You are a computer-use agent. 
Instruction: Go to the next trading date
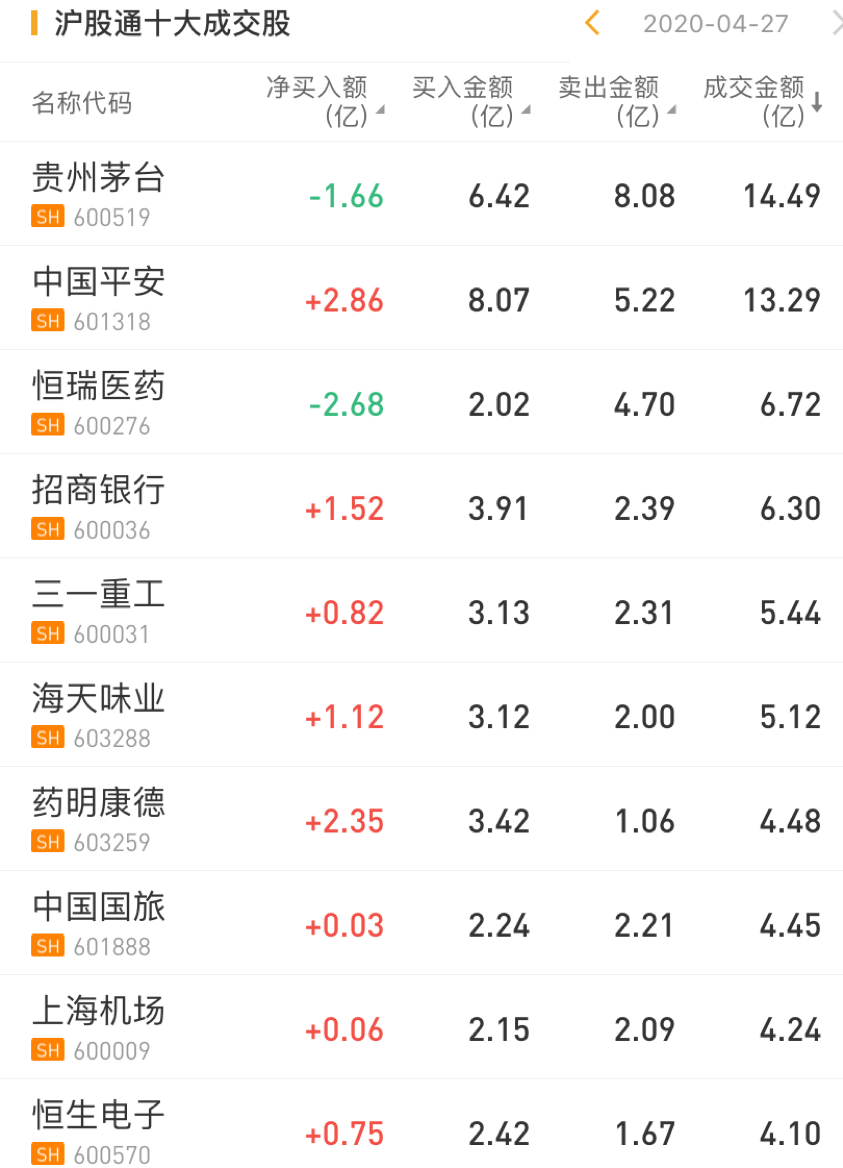click(836, 23)
